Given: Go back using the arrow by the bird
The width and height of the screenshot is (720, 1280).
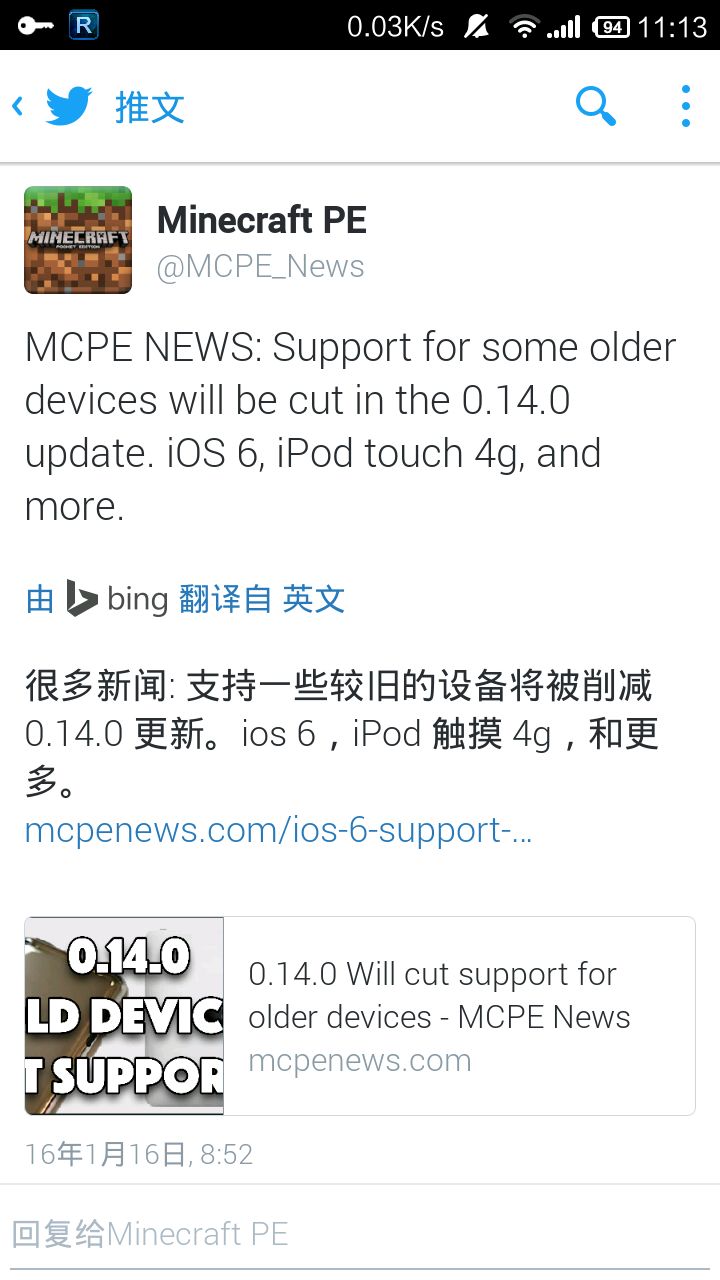Looking at the screenshot, I should 18,106.
